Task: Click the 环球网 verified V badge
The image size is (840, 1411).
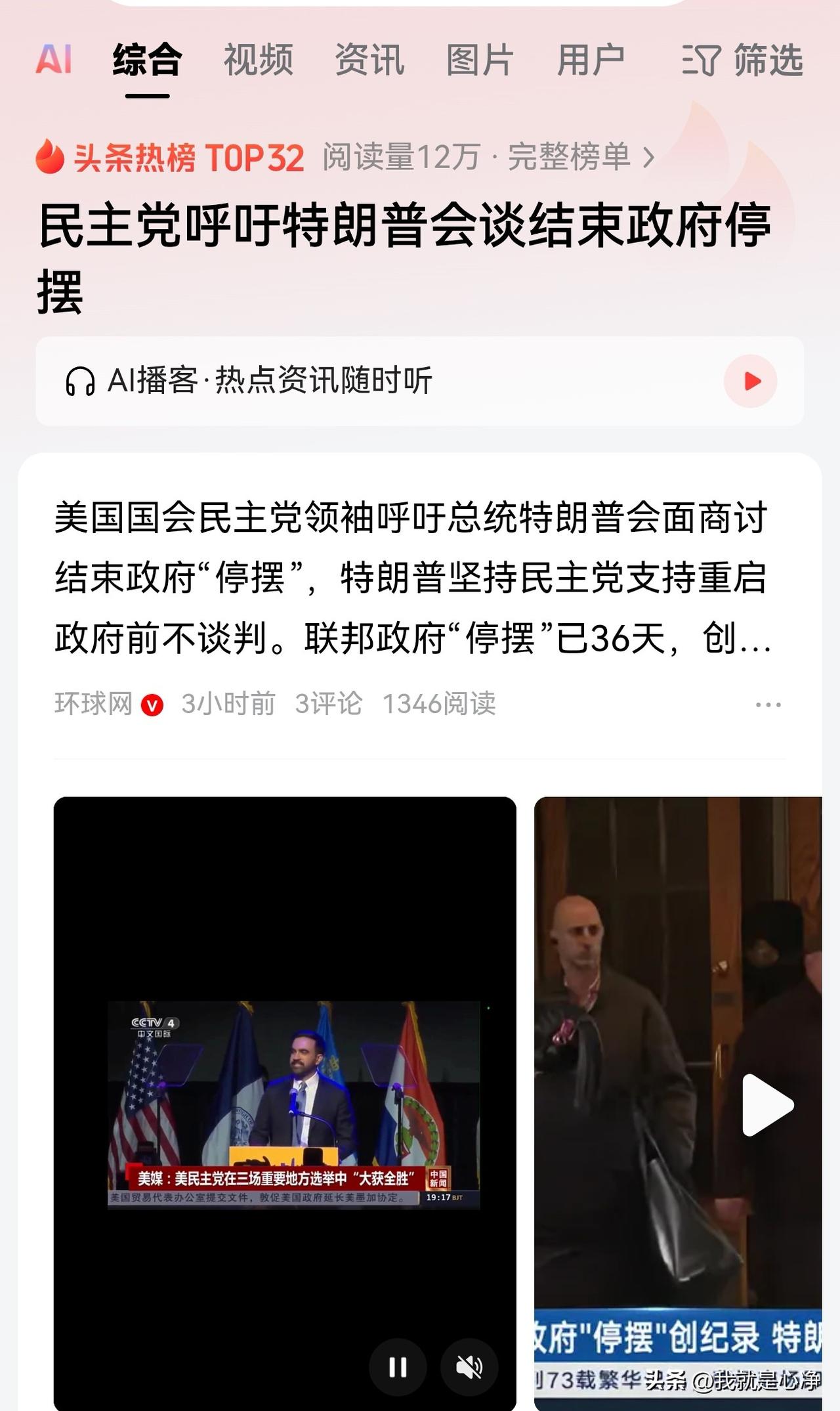Action: (152, 703)
